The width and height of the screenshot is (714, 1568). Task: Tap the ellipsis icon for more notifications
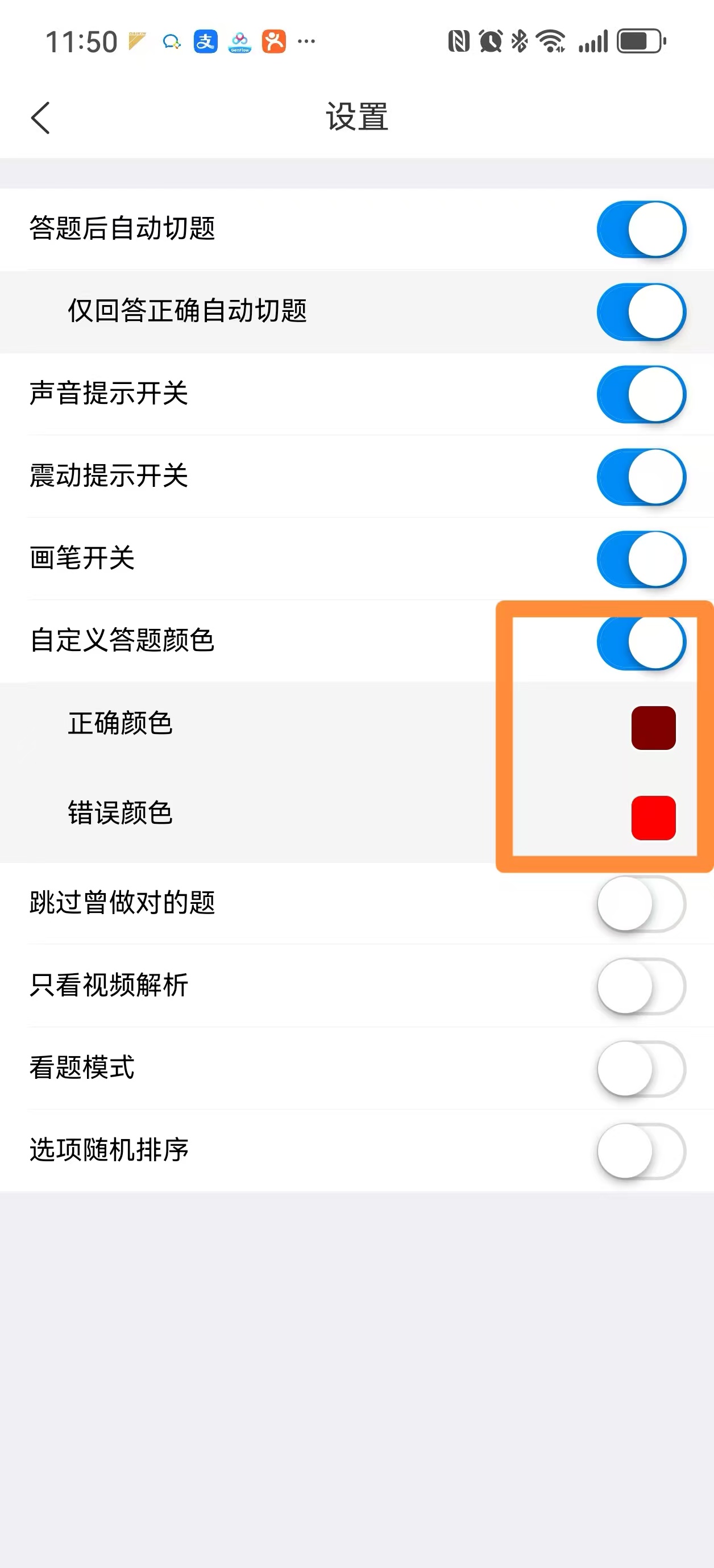pos(307,40)
